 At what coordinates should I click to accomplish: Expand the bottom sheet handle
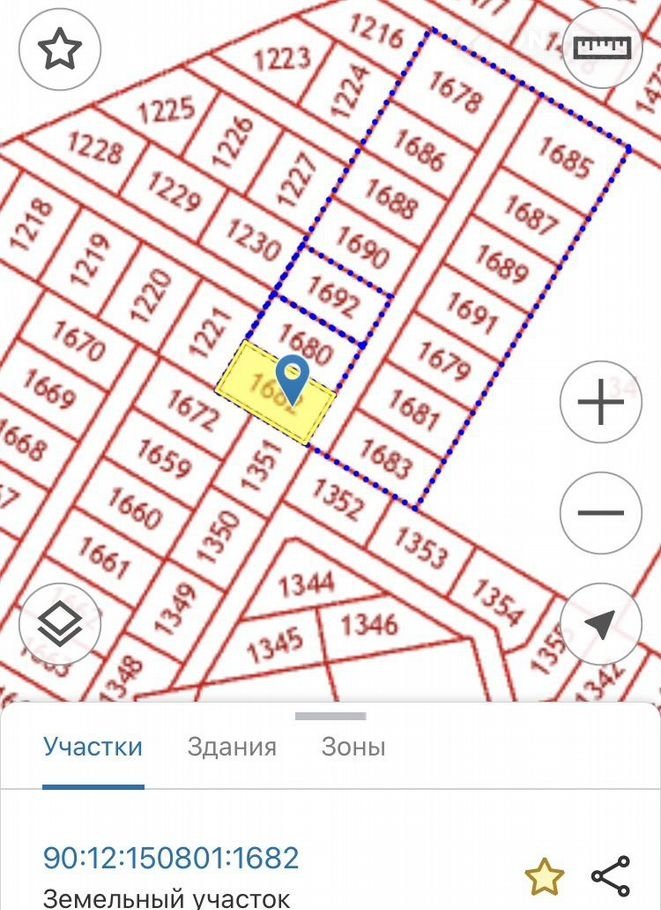[331, 716]
